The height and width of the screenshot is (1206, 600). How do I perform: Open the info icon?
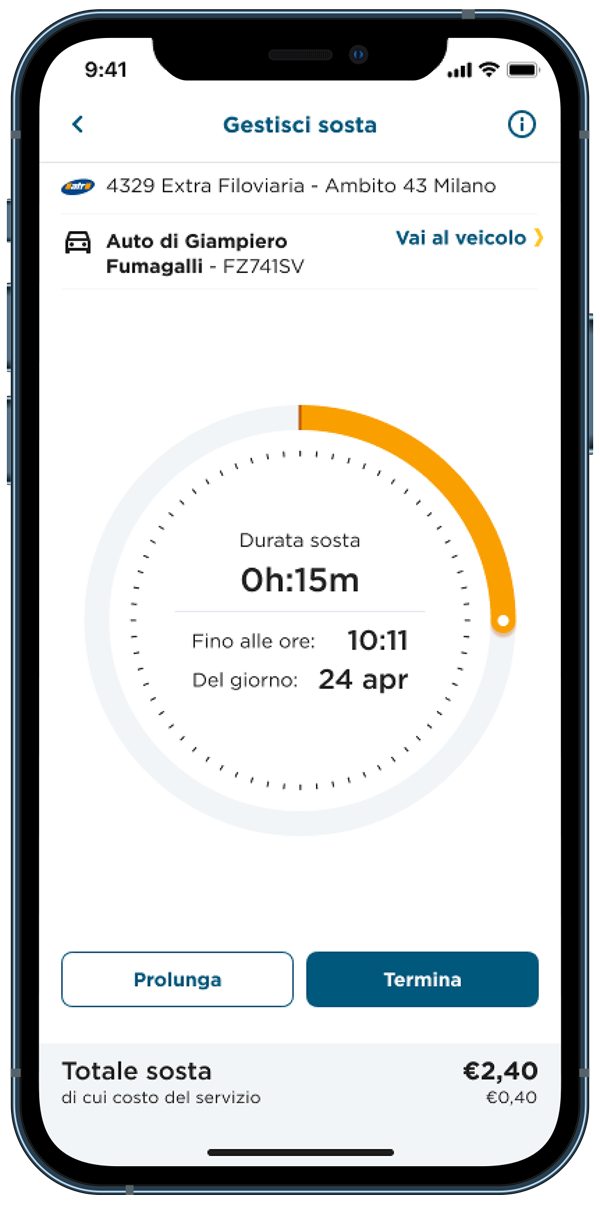[522, 124]
